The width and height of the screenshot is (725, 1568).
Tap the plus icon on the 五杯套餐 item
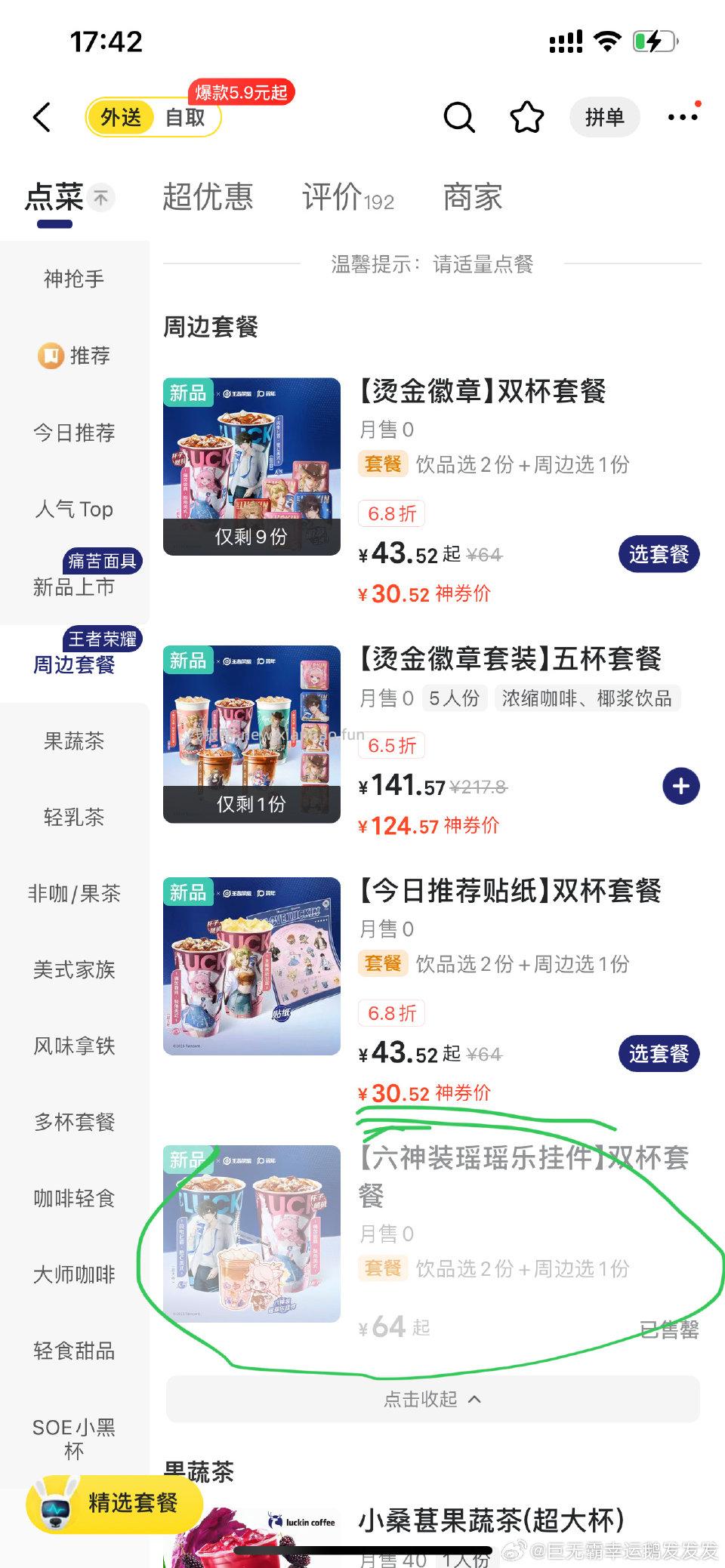[680, 785]
